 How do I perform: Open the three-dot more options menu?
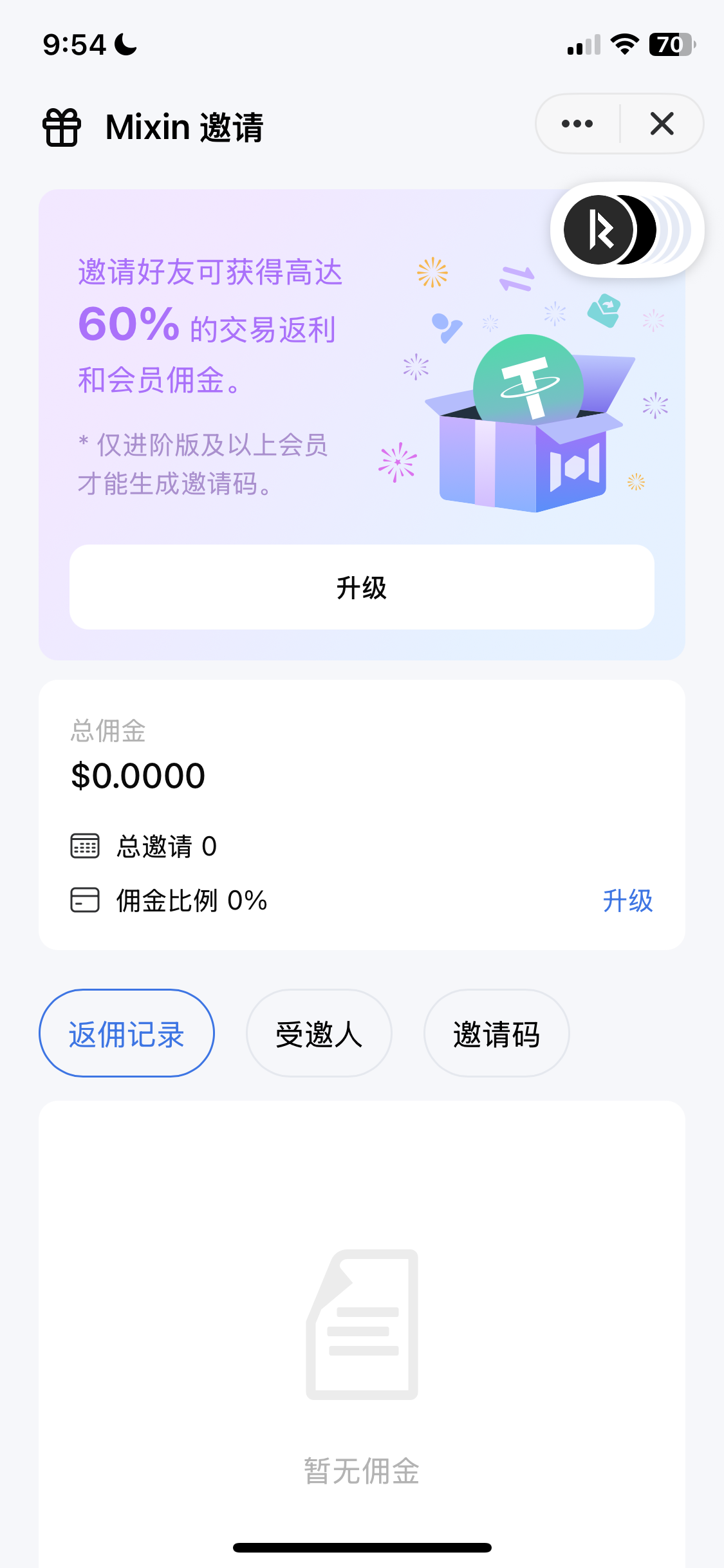click(577, 124)
